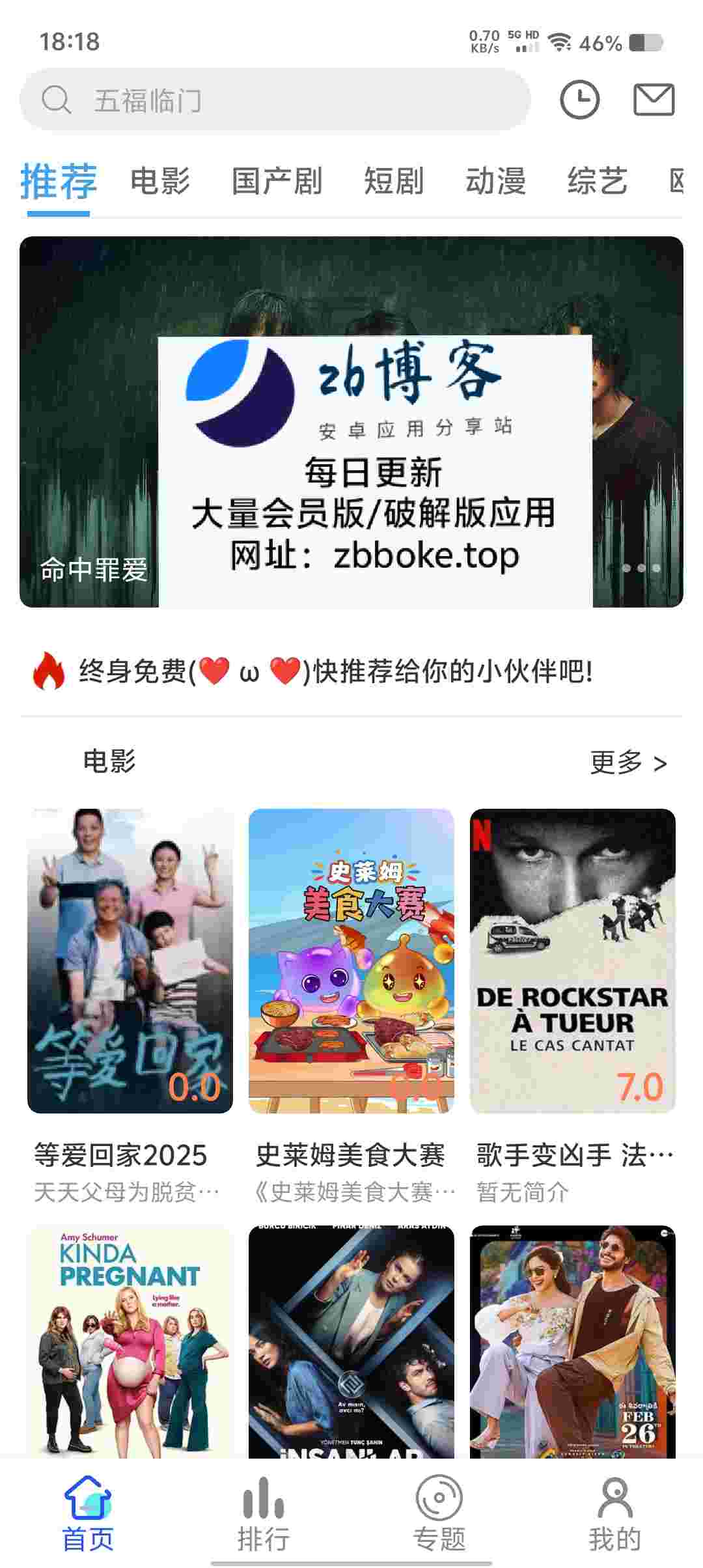
Task: Open the search box showing 五福临门
Action: click(273, 100)
